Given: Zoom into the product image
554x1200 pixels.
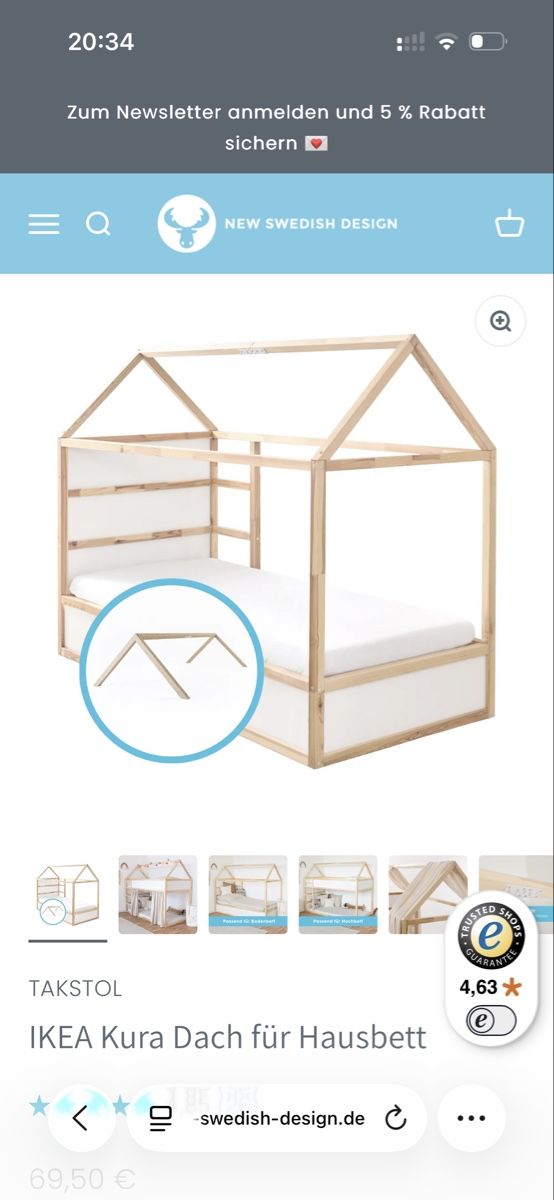Looking at the screenshot, I should click(500, 321).
